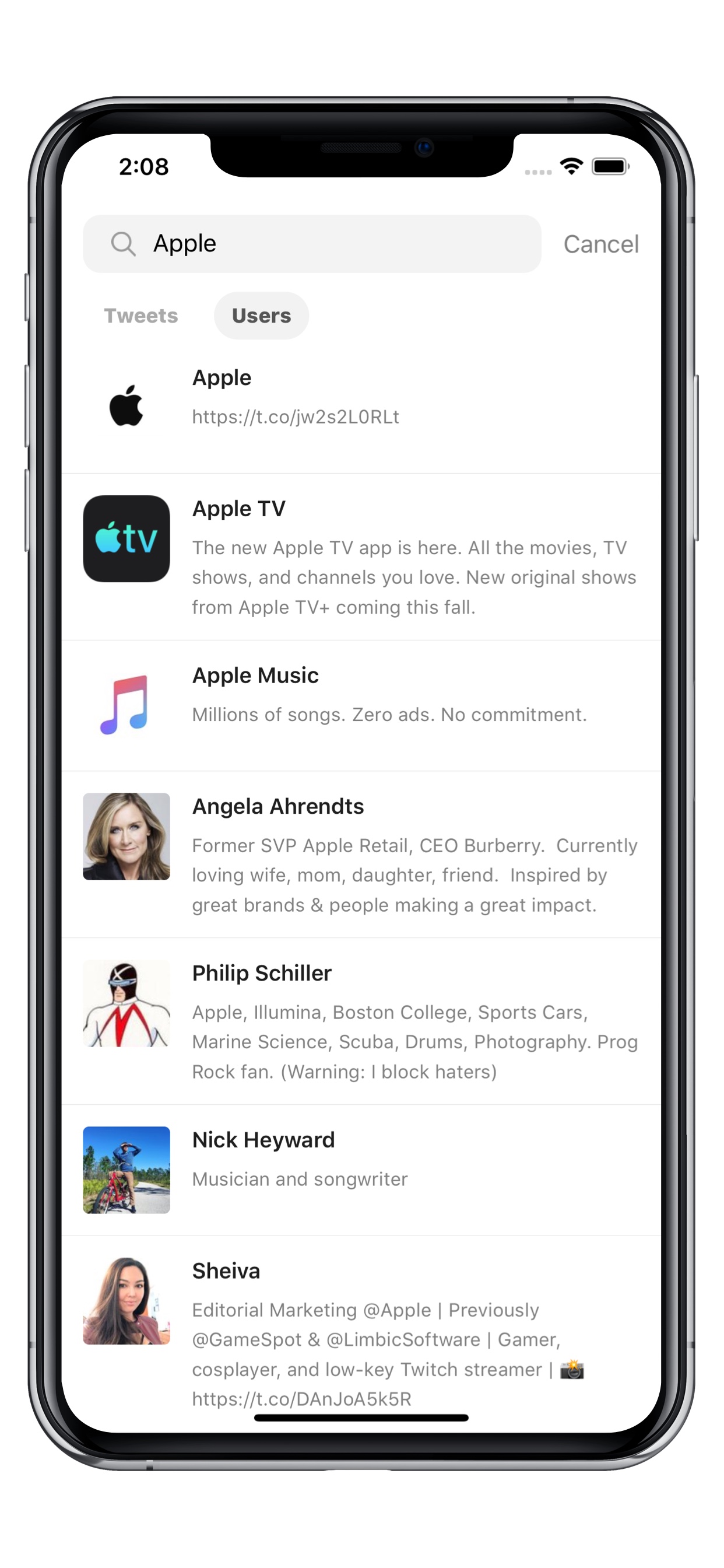This screenshot has height=1568, width=724.
Task: Select the Users tab
Action: pos(261,316)
